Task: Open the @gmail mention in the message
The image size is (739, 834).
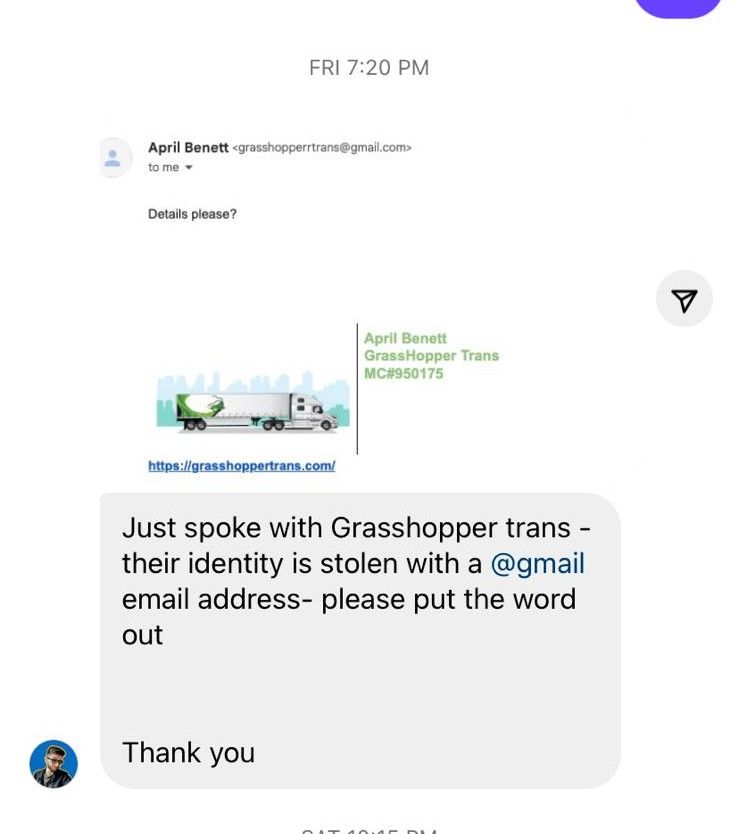Action: (x=537, y=563)
